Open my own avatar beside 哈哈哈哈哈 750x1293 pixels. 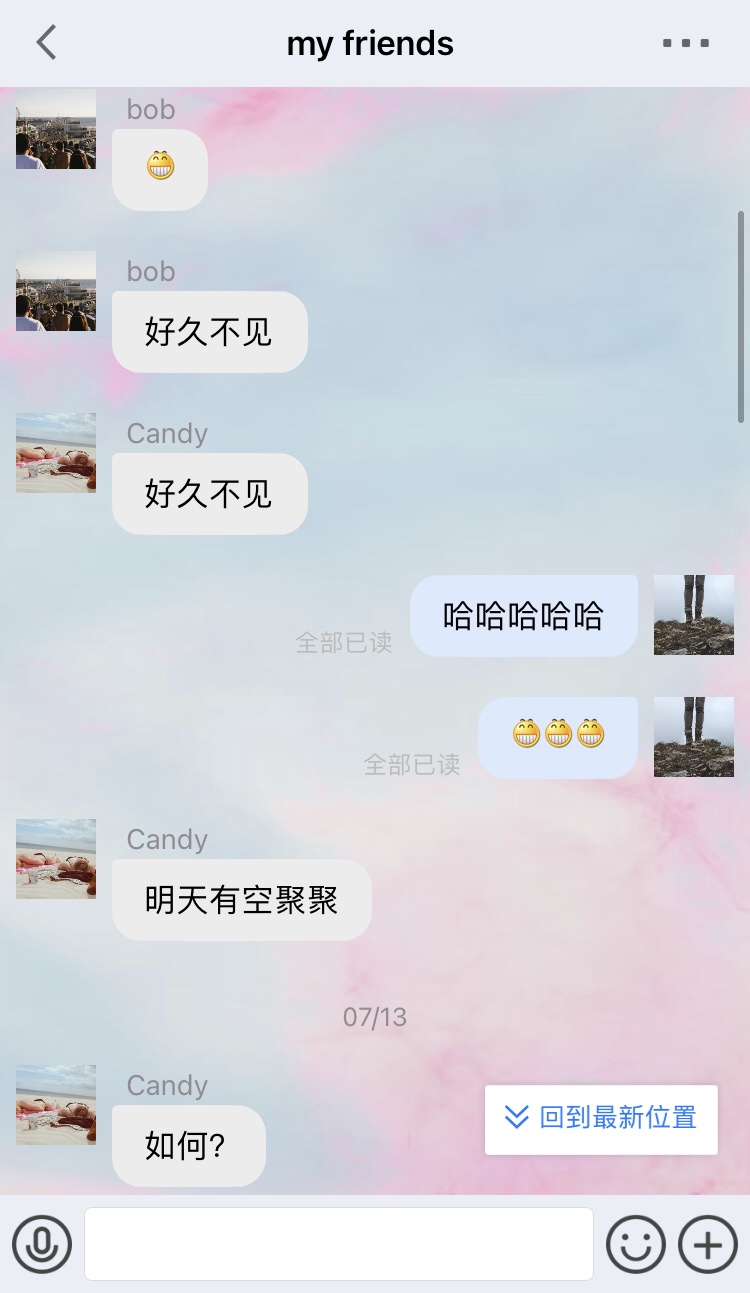693,615
